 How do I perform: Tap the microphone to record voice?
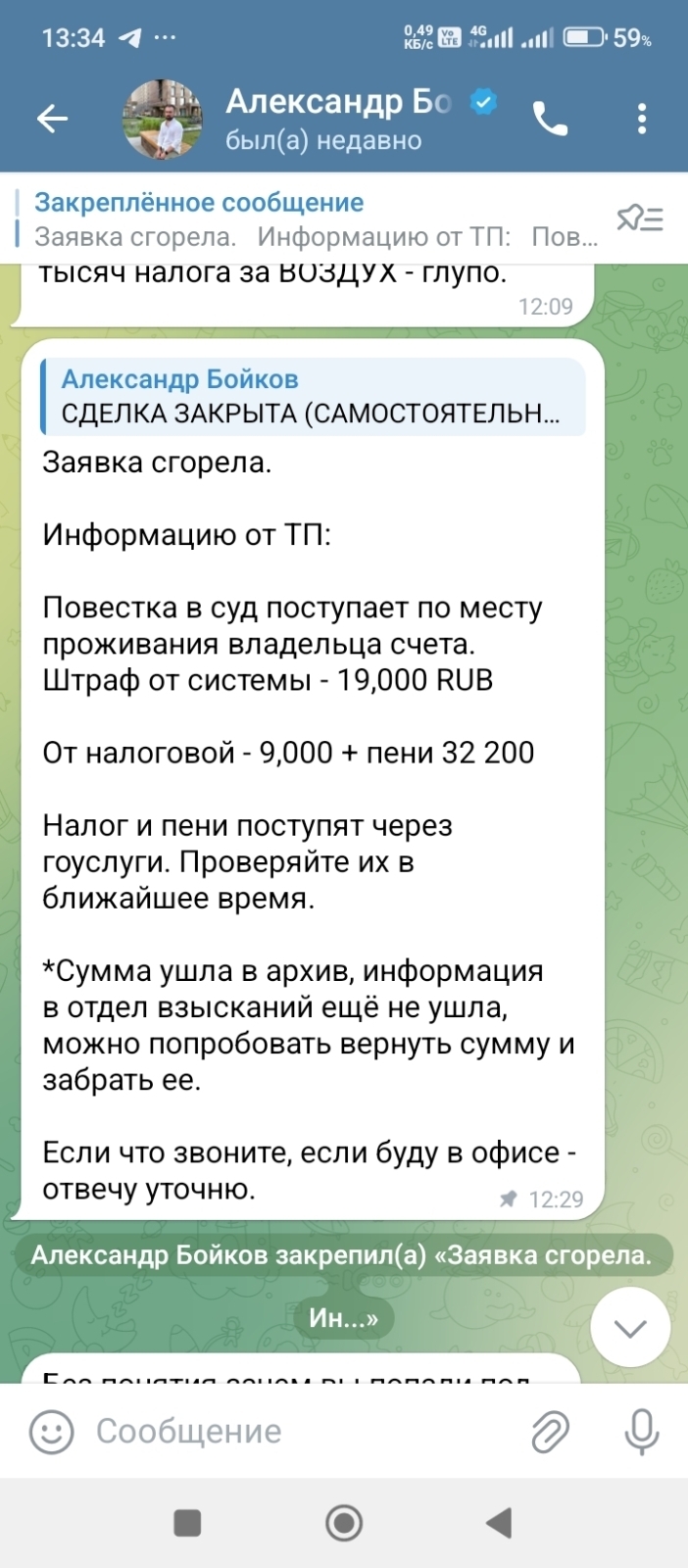coord(642,1432)
